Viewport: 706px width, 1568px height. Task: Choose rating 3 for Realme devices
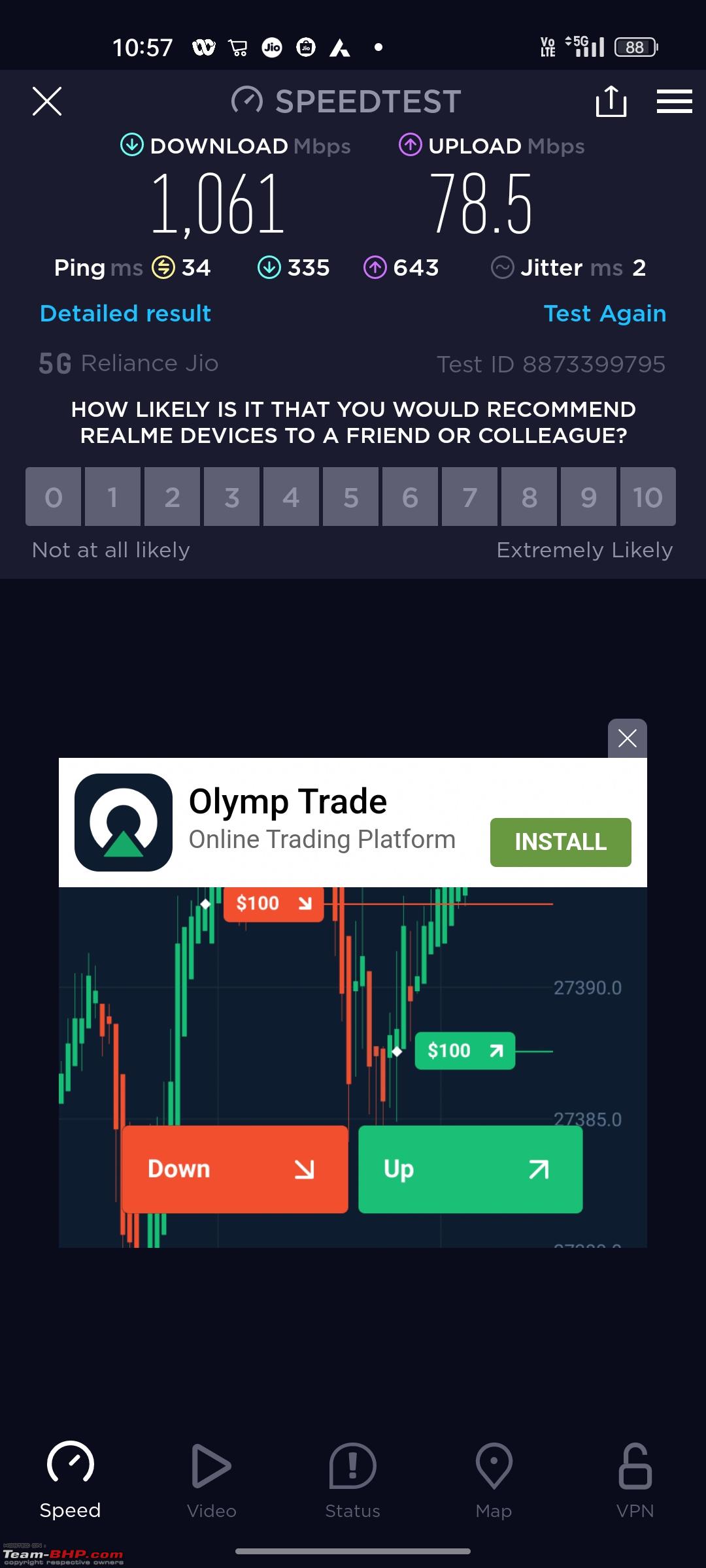click(231, 497)
